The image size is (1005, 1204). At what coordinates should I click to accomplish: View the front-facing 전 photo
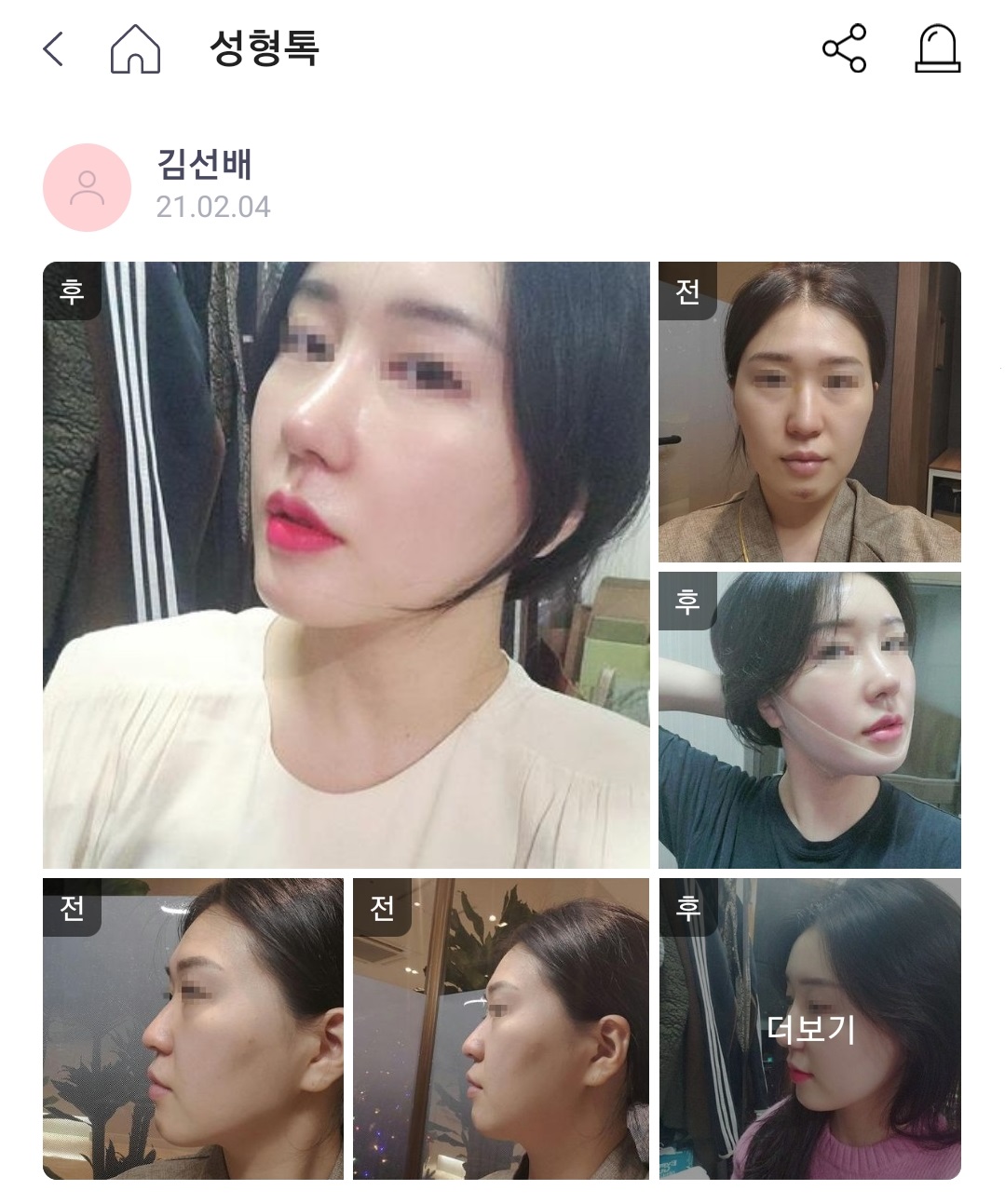(808, 412)
